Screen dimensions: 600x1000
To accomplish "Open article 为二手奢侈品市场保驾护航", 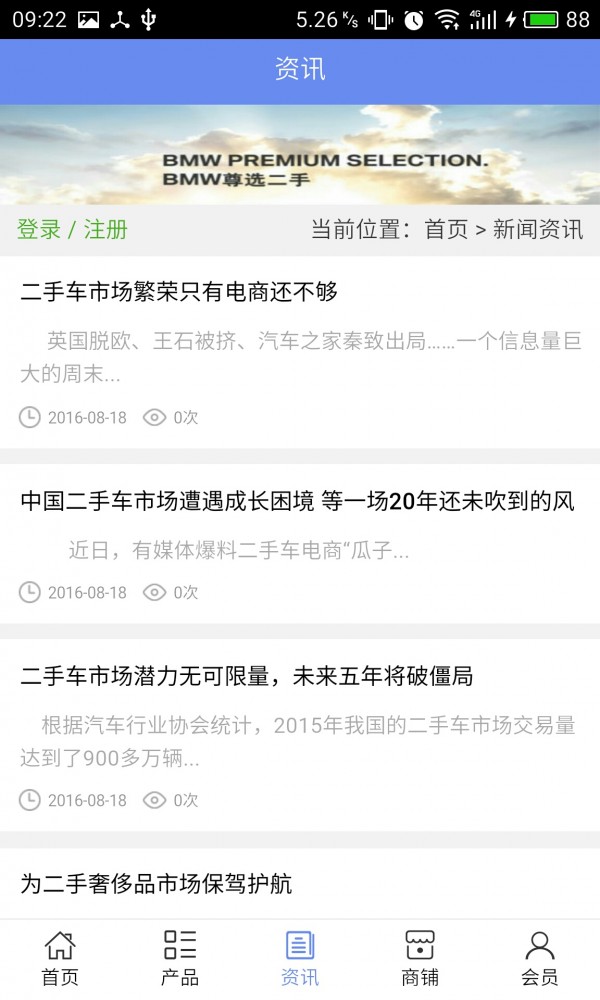I will coord(156,884).
